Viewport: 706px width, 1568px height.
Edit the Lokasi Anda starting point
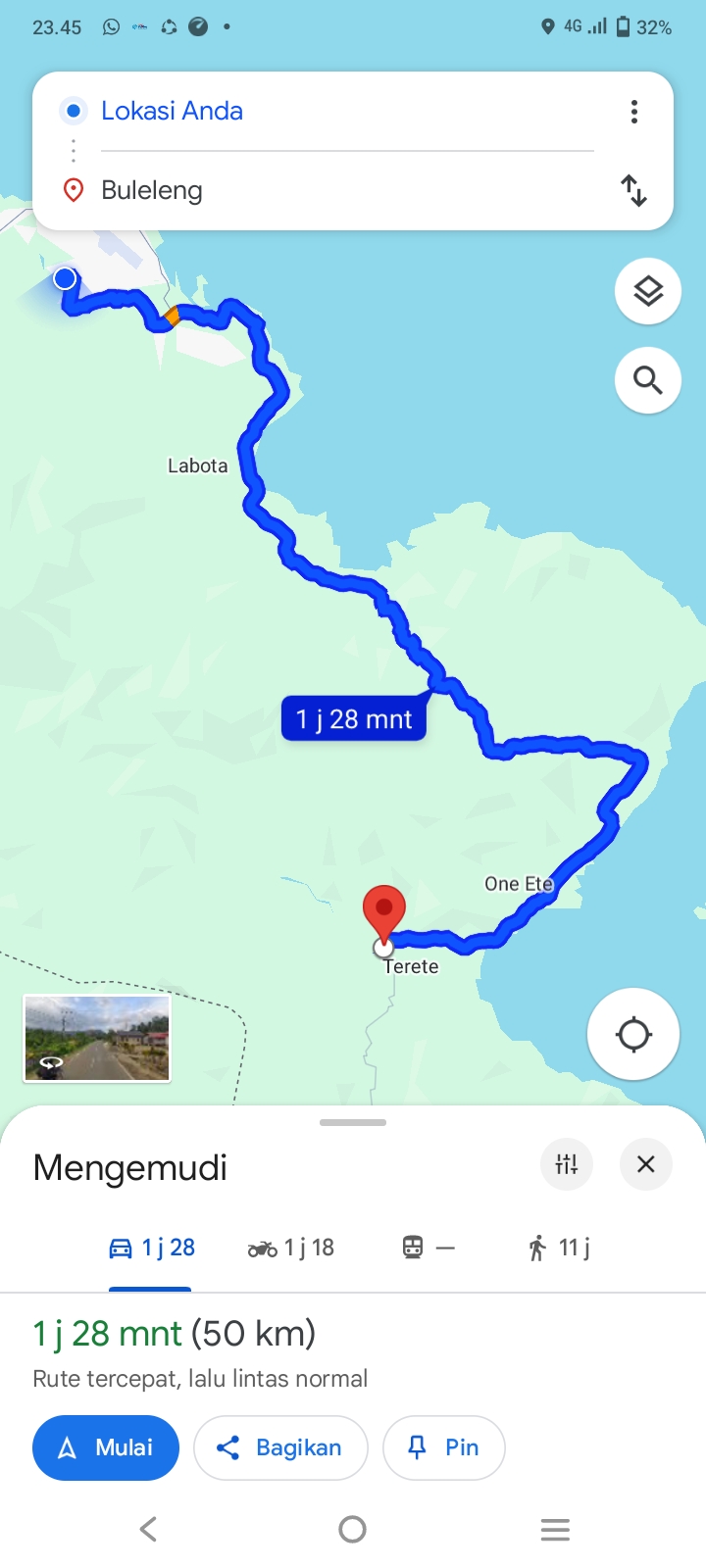coord(347,111)
